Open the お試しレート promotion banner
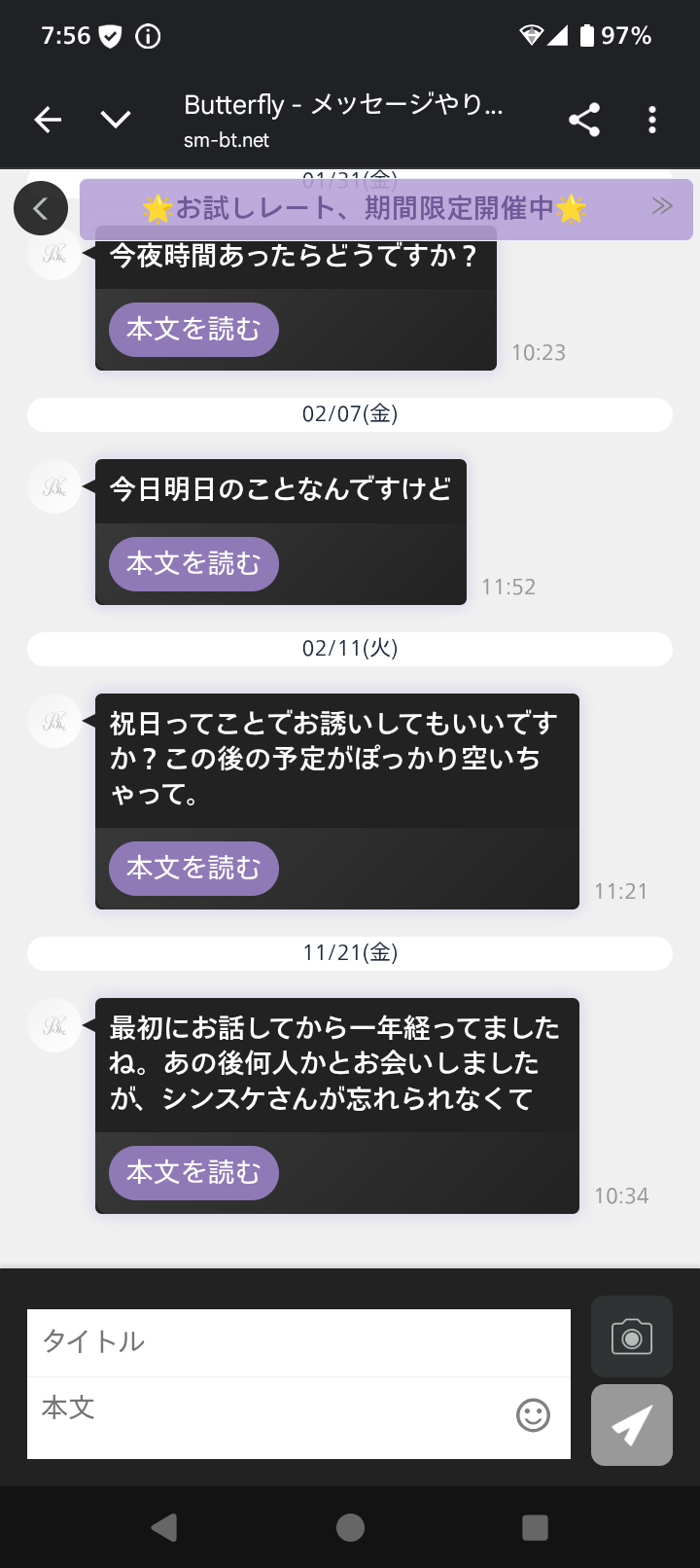Image resolution: width=700 pixels, height=1568 pixels. pyautogui.click(x=386, y=208)
